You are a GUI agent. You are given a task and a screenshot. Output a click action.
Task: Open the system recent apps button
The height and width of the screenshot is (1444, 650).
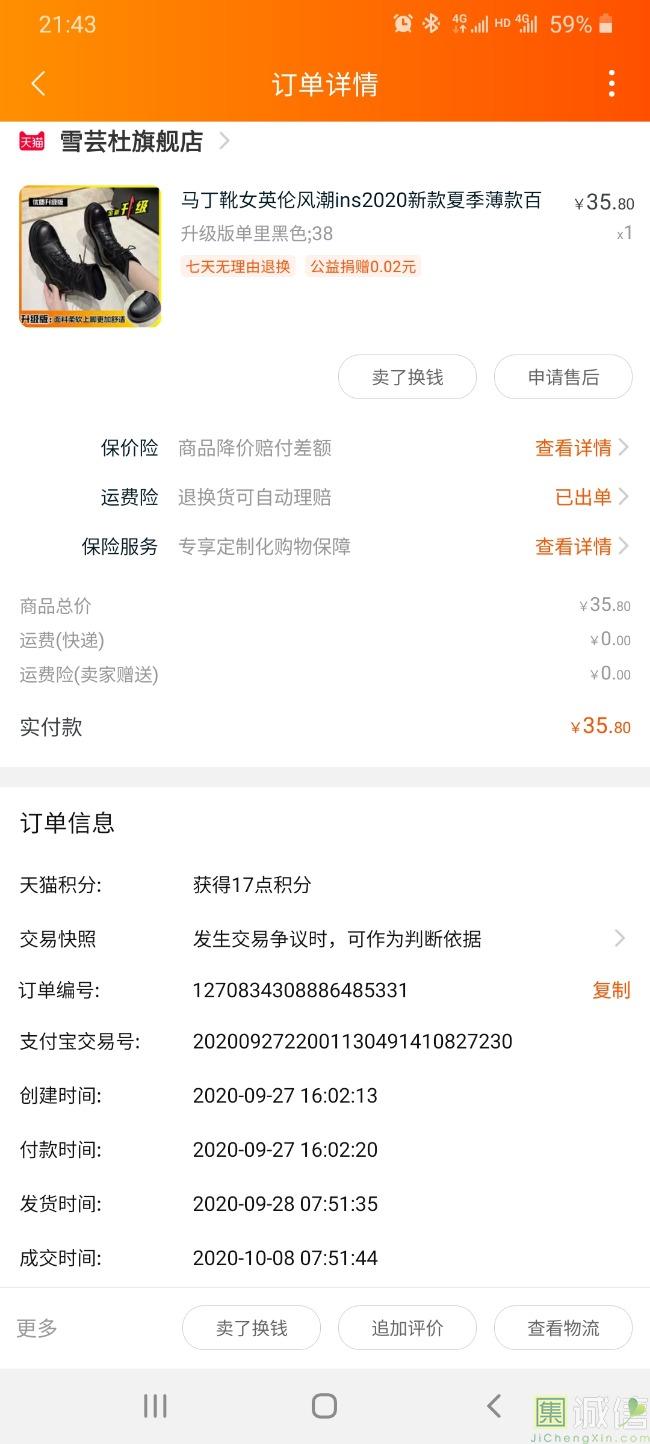(155, 1406)
